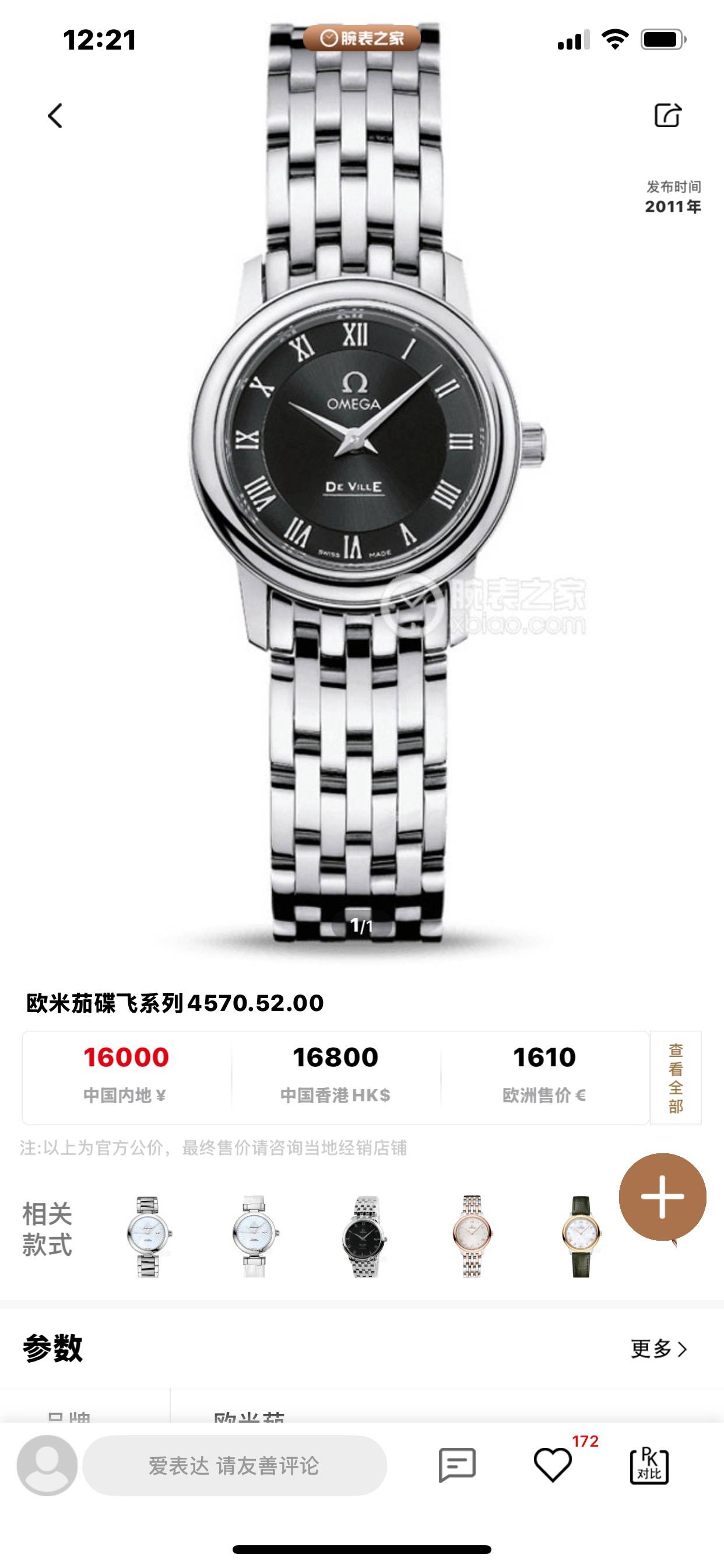The width and height of the screenshot is (724, 1568).
Task: Open the first related watch with steel bracelet
Action: click(x=148, y=1236)
